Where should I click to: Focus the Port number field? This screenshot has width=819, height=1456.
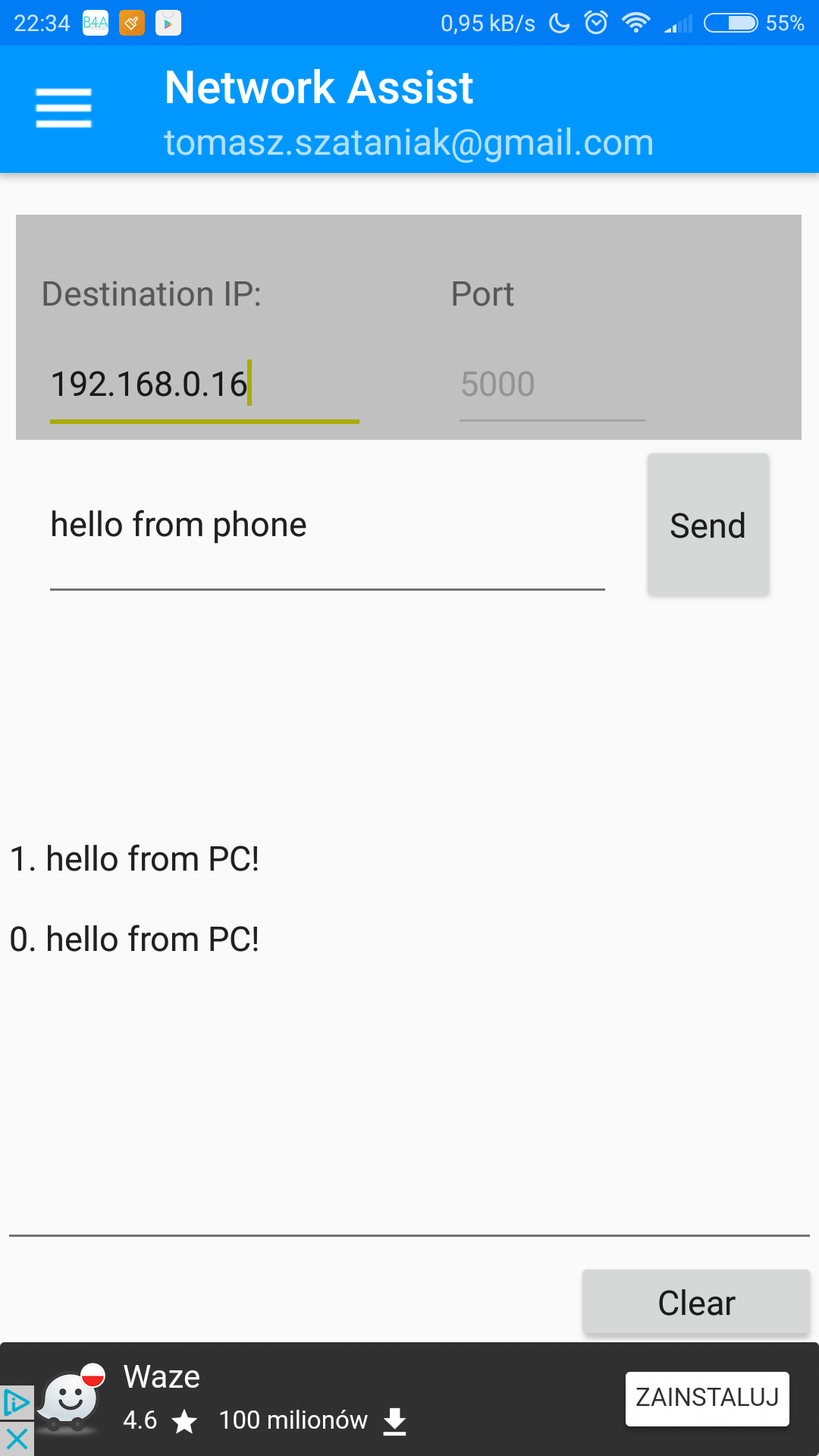click(551, 384)
